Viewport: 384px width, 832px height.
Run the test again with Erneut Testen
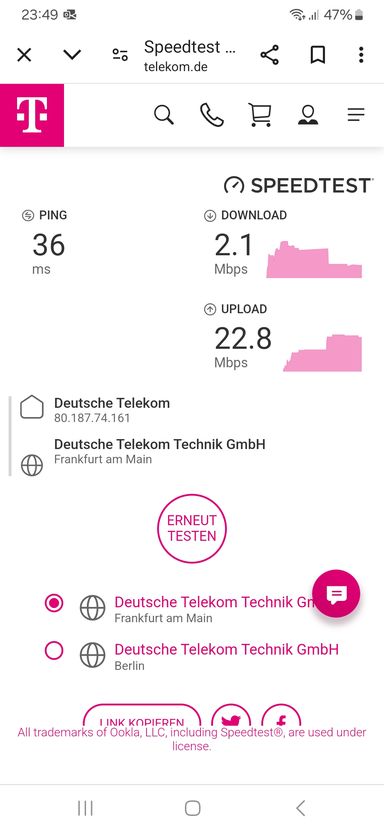192,528
